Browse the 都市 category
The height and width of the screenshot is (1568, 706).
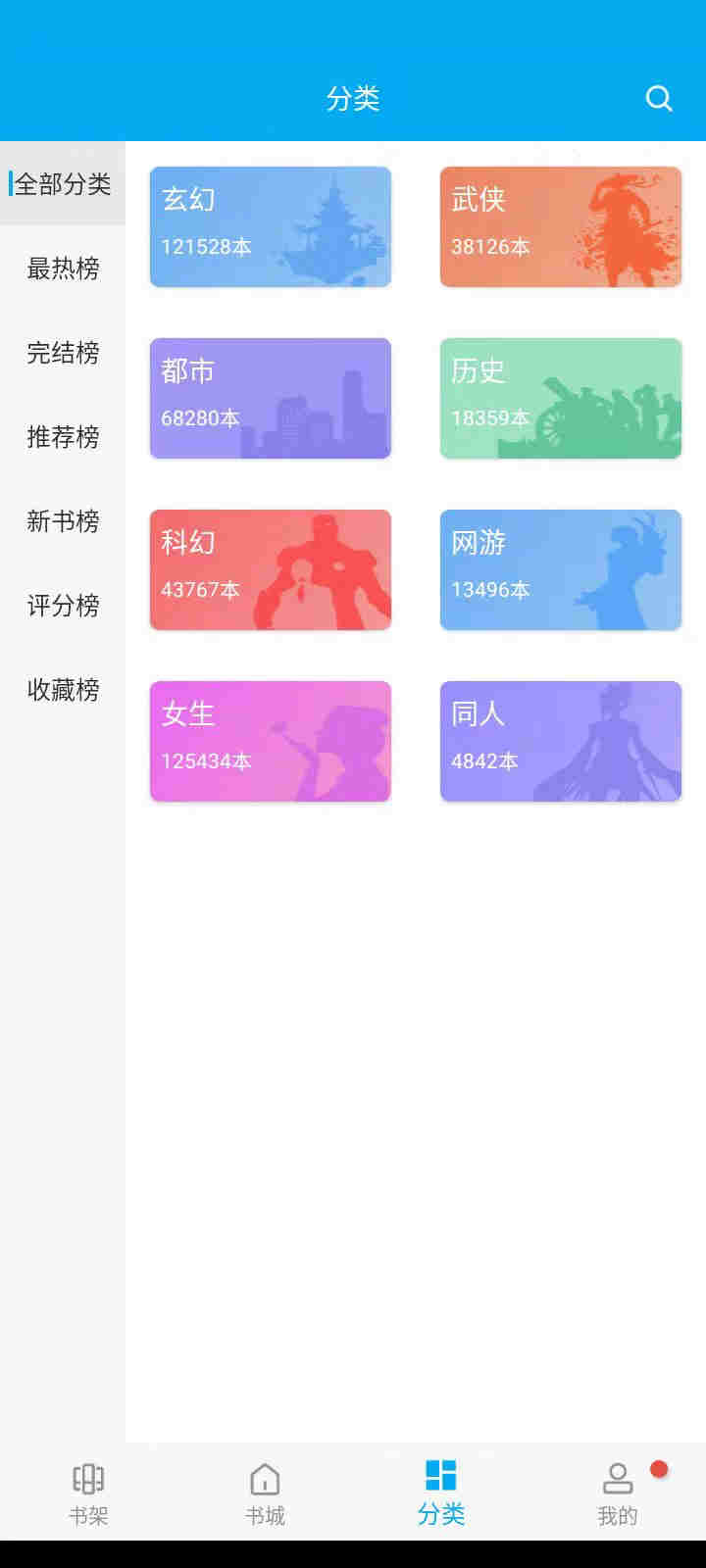click(x=271, y=398)
